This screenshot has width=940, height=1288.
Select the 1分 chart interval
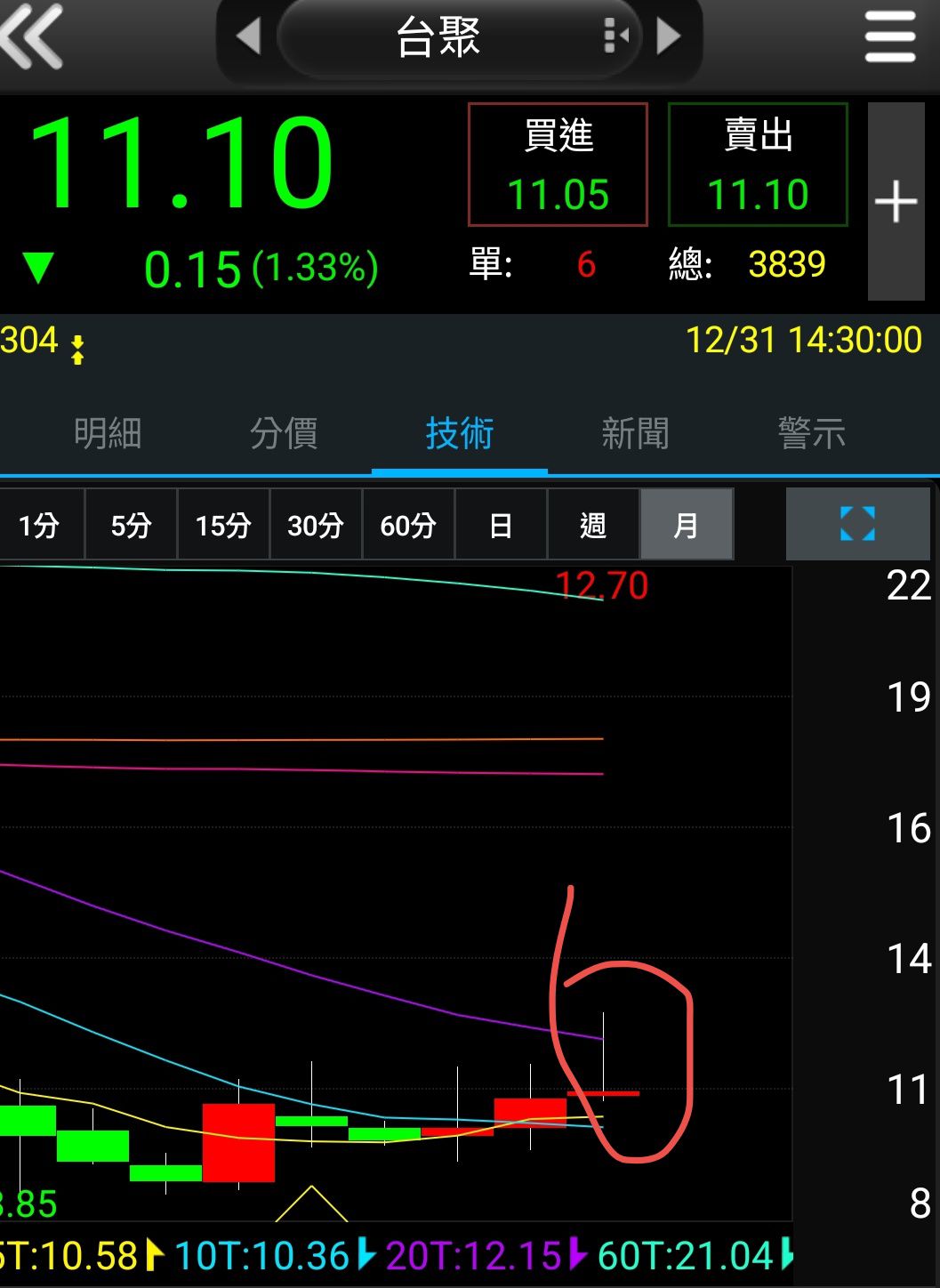pos(40,525)
